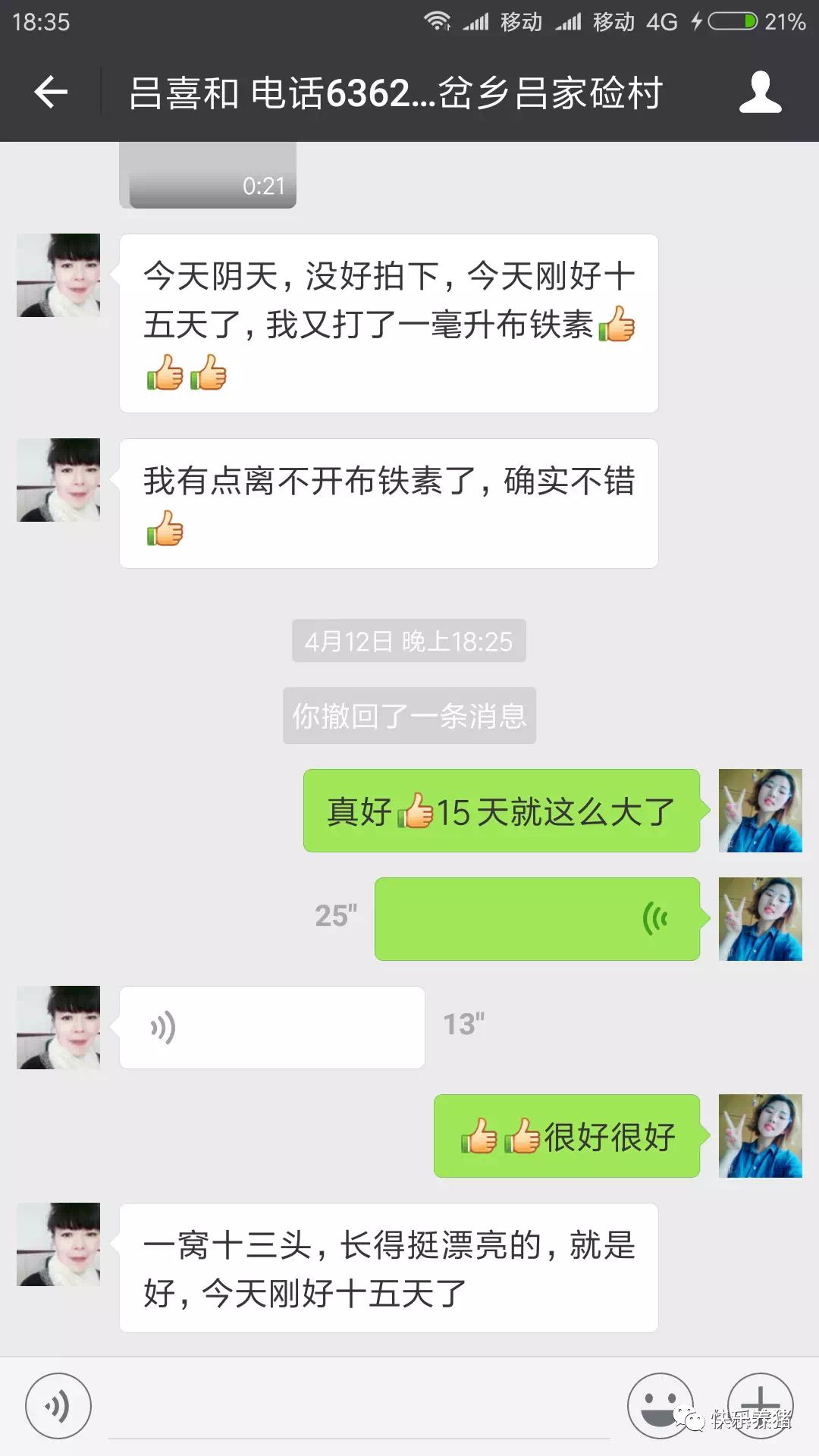
Task: Tap your own selfie avatar next to 真好 message
Action: [x=760, y=810]
